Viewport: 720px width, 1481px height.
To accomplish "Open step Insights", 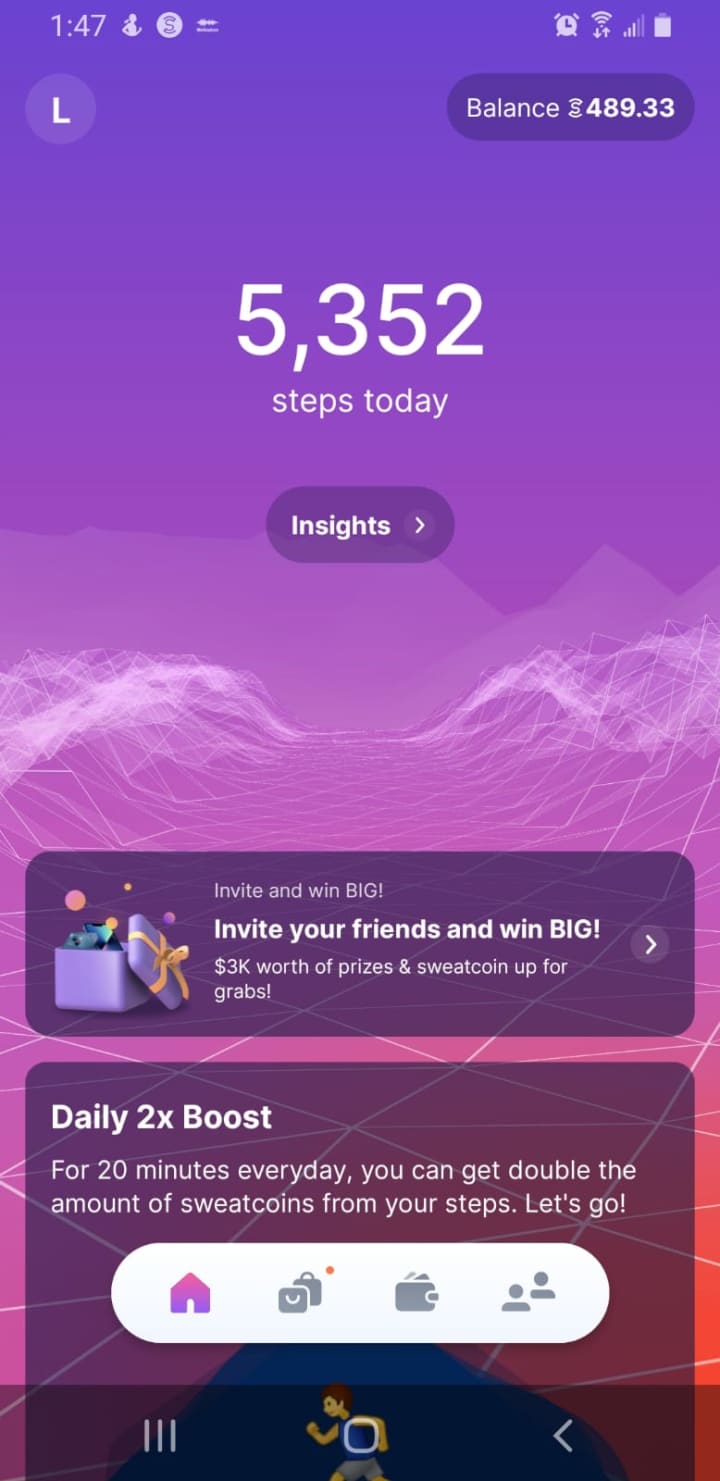I will [x=360, y=525].
